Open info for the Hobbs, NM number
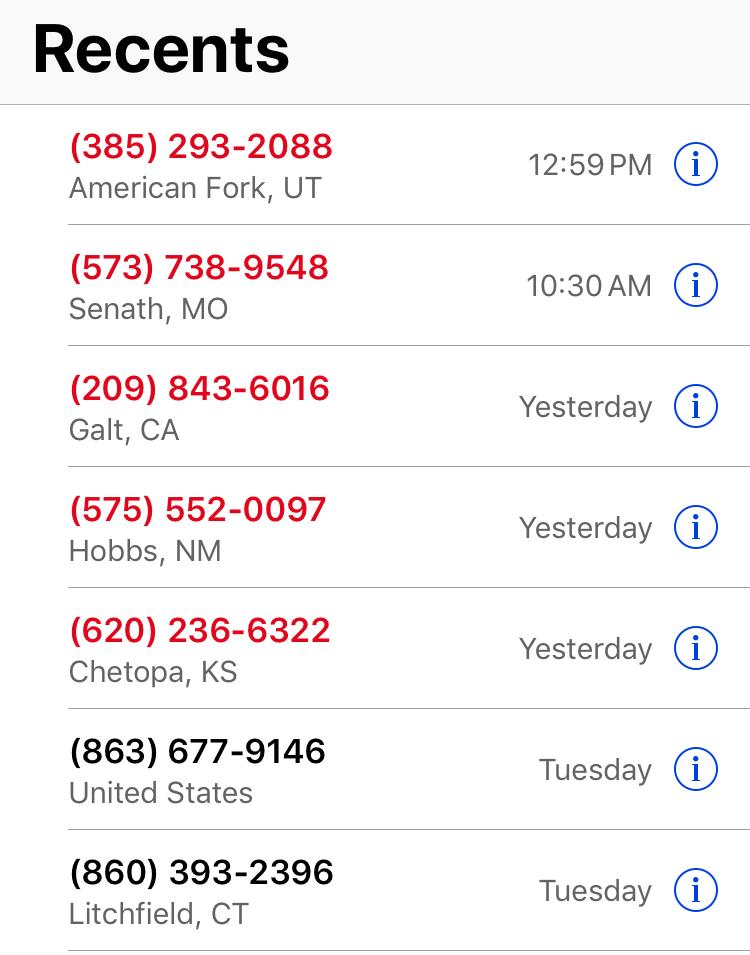The height and width of the screenshot is (955, 750). (x=696, y=527)
